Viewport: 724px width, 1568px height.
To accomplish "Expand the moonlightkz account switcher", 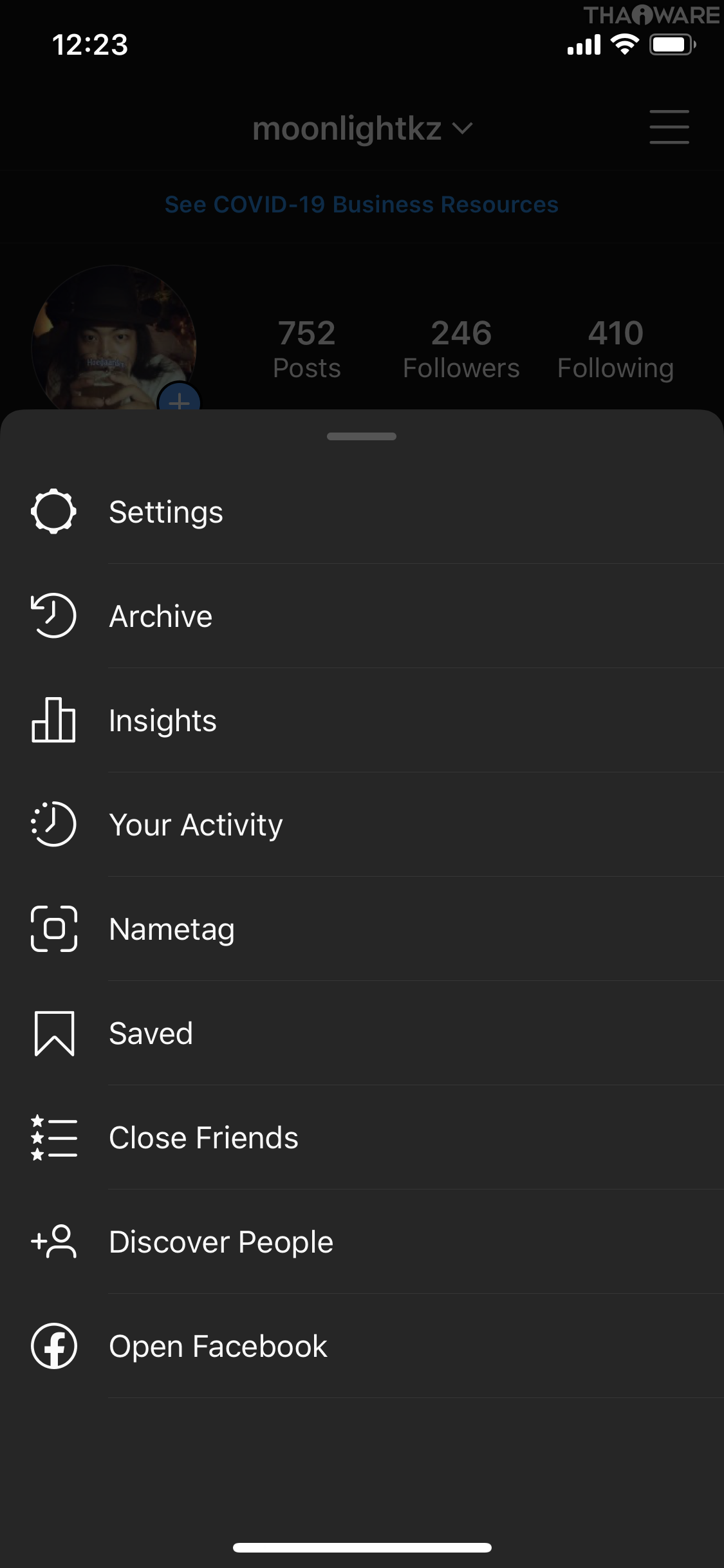I will click(362, 129).
